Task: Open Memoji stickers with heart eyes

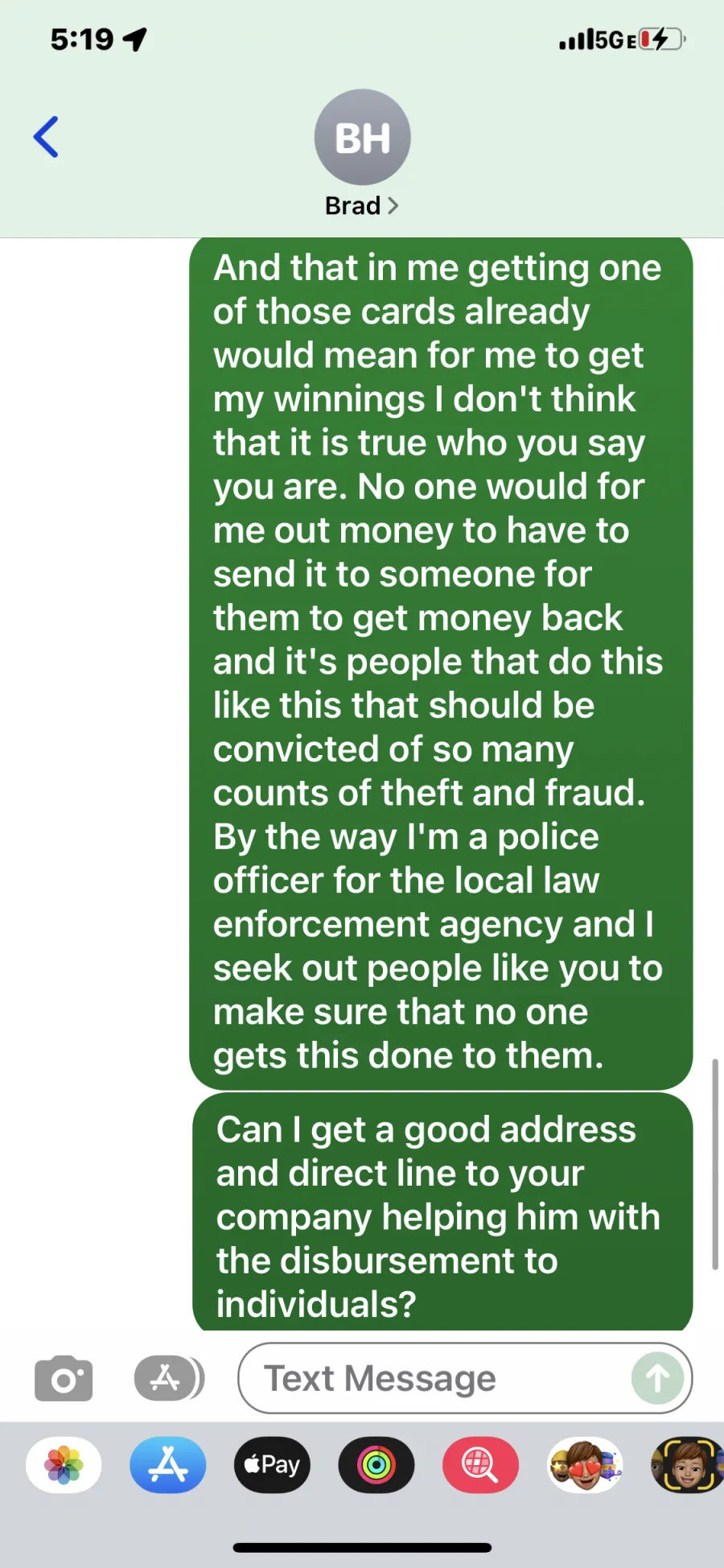Action: [585, 1465]
